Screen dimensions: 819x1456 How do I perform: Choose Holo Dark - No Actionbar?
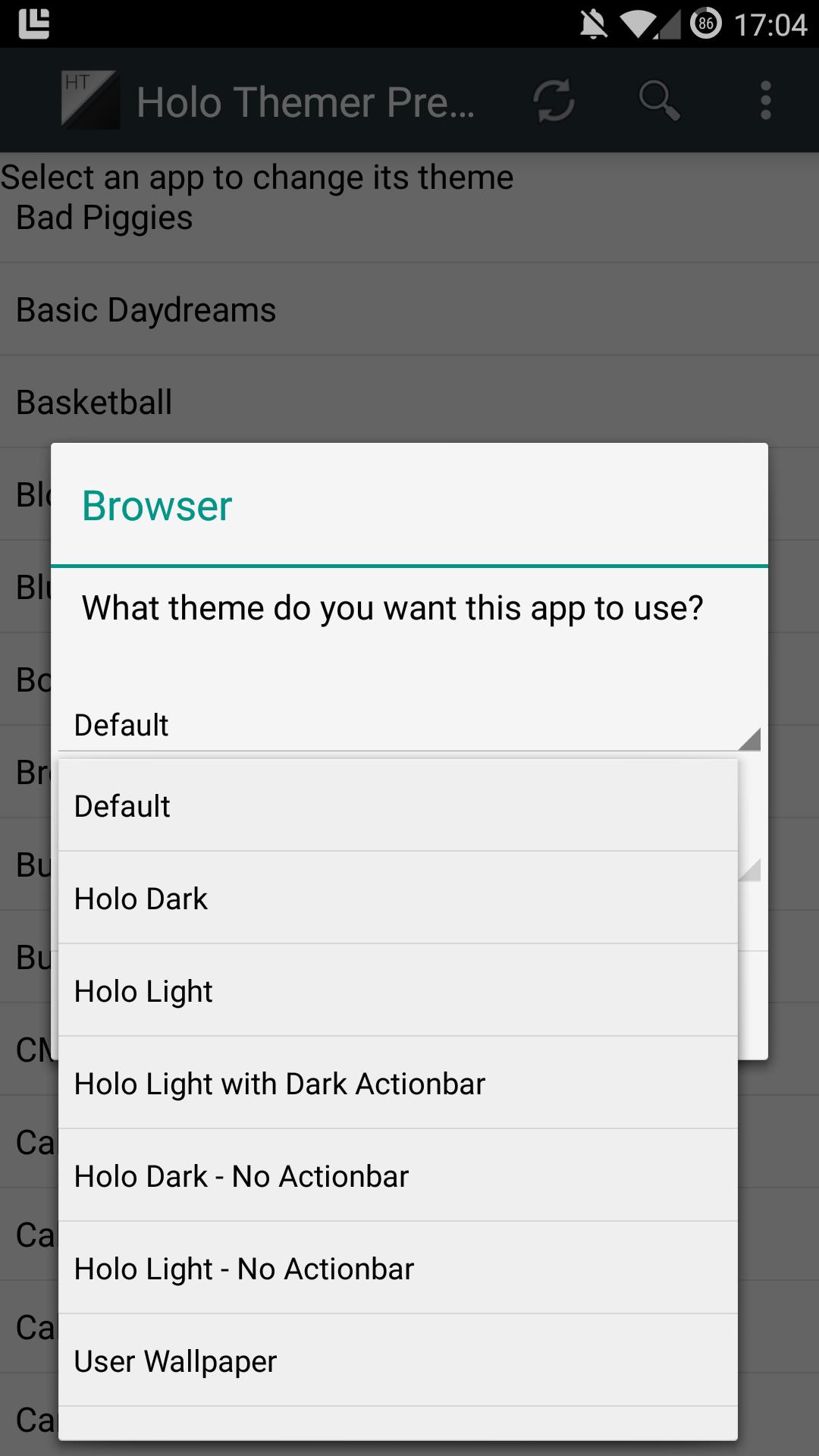click(397, 1176)
